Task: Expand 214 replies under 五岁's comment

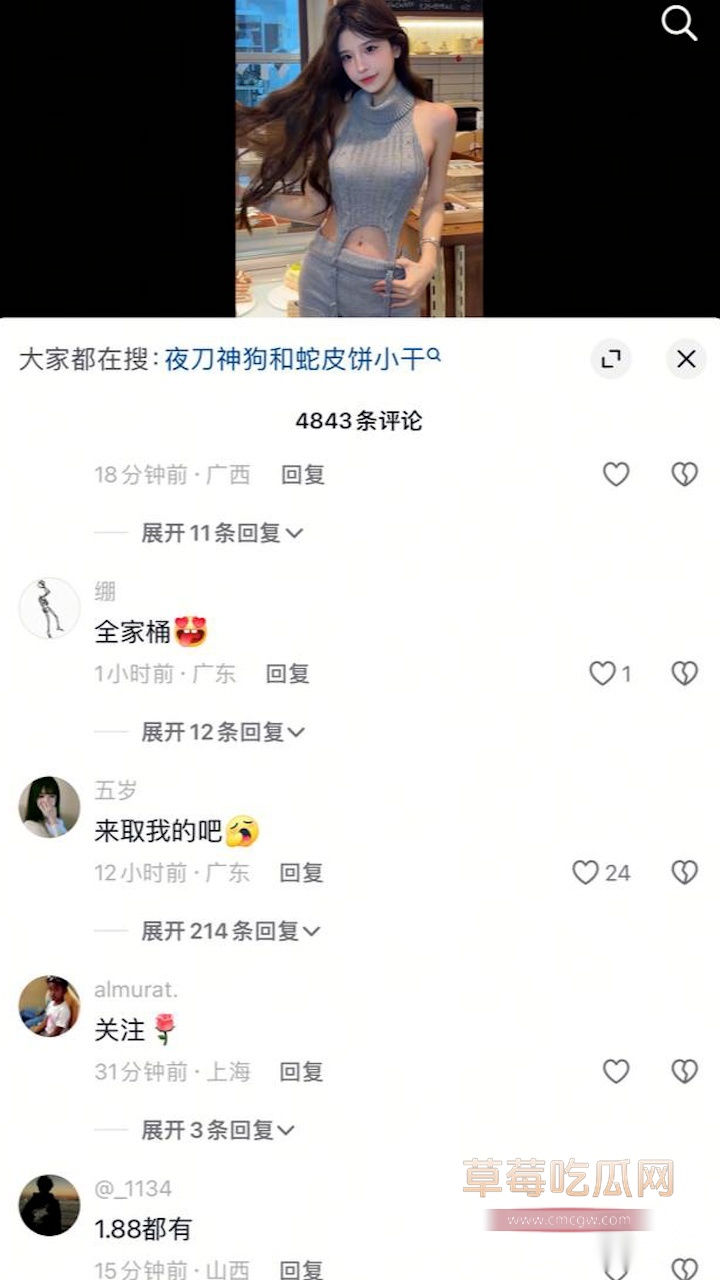Action: [230, 931]
